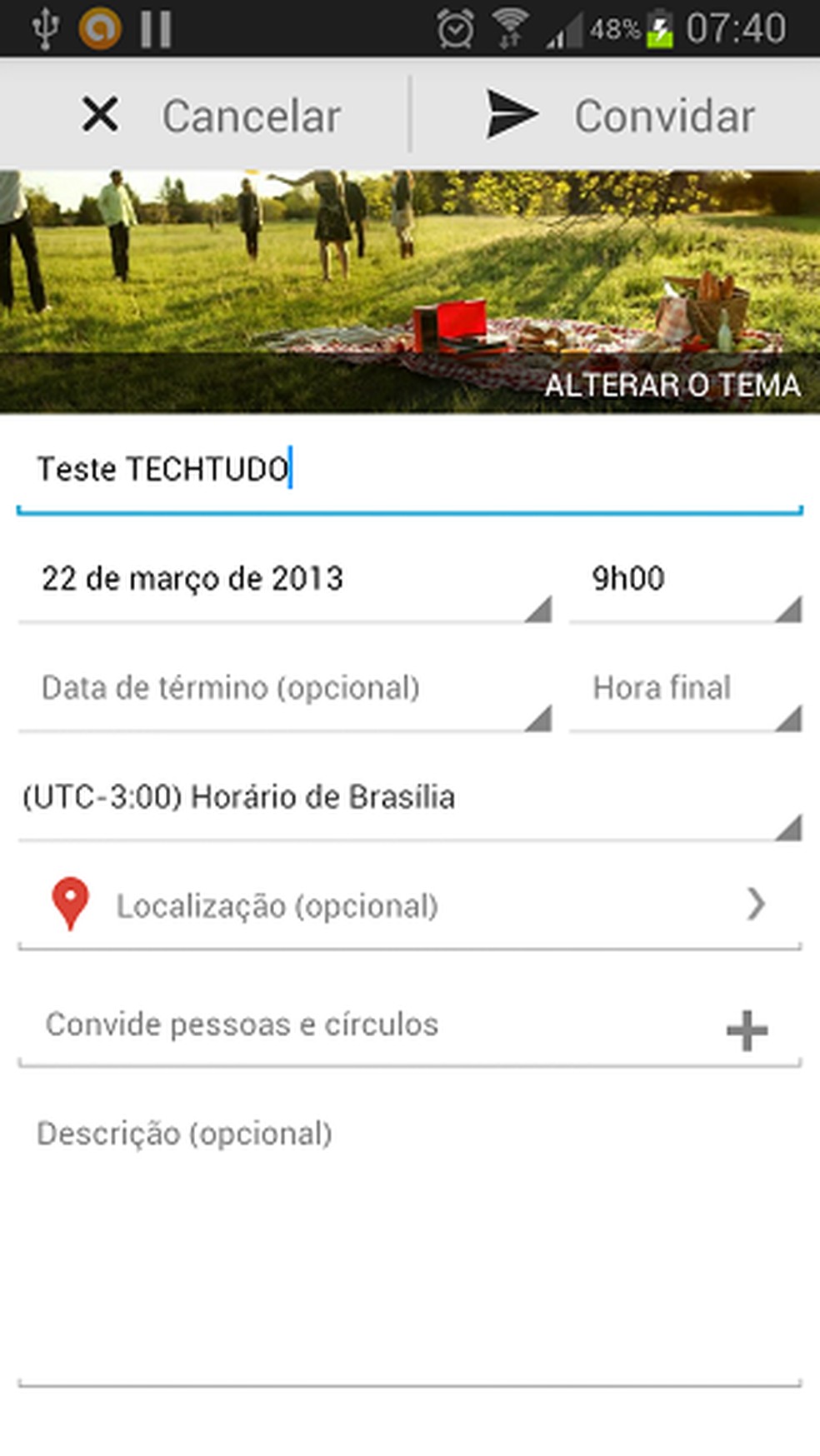Tap the plus icon to add invitees
This screenshot has width=820, height=1456.
(x=747, y=1030)
